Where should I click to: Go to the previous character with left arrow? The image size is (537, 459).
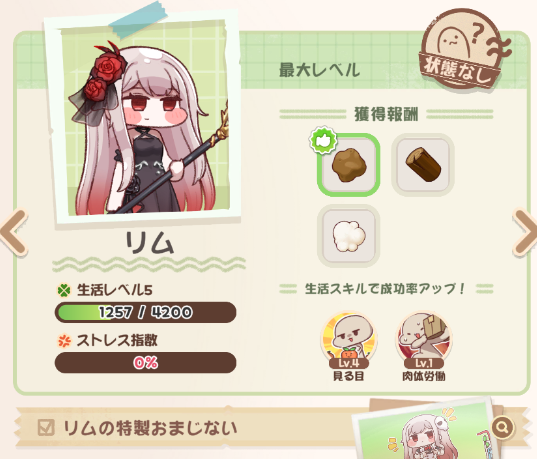[14, 232]
